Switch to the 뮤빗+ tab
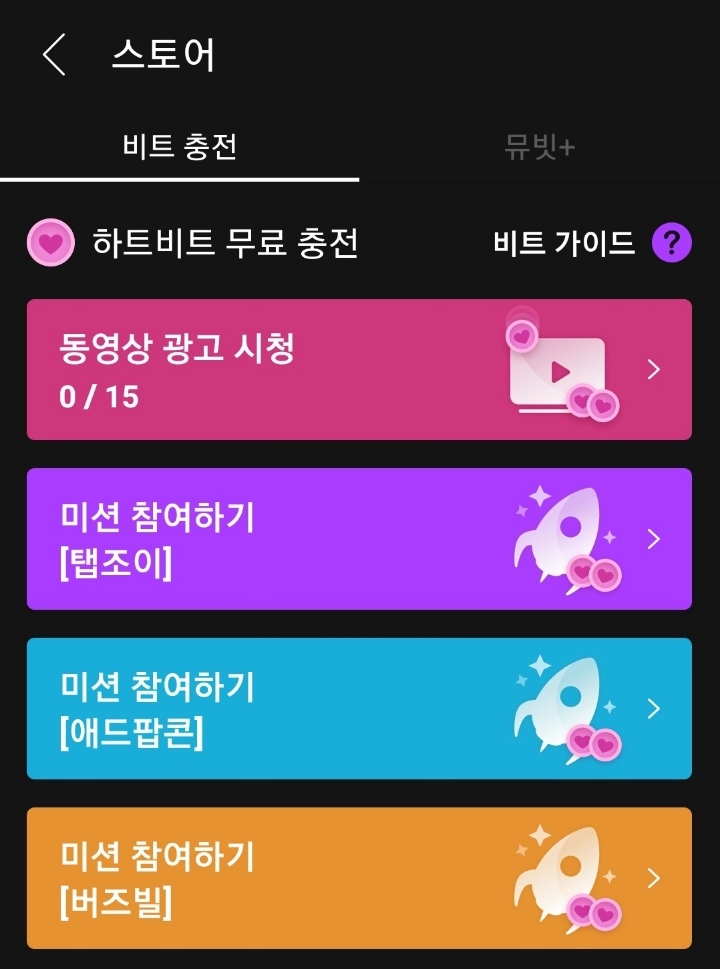The image size is (720, 969). pyautogui.click(x=540, y=148)
